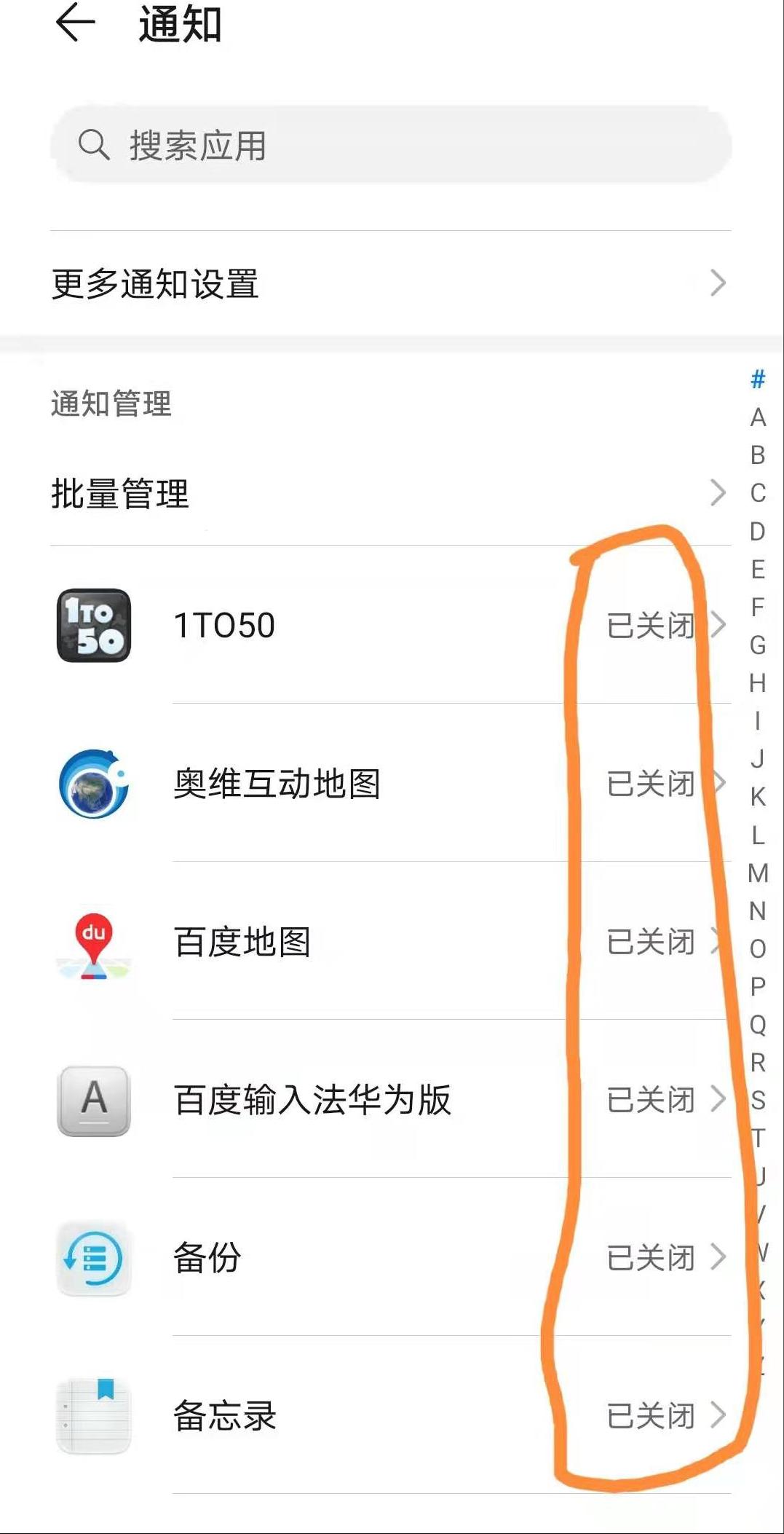
Task: Expand 更多通知设置 via its chevron
Action: coord(719,284)
